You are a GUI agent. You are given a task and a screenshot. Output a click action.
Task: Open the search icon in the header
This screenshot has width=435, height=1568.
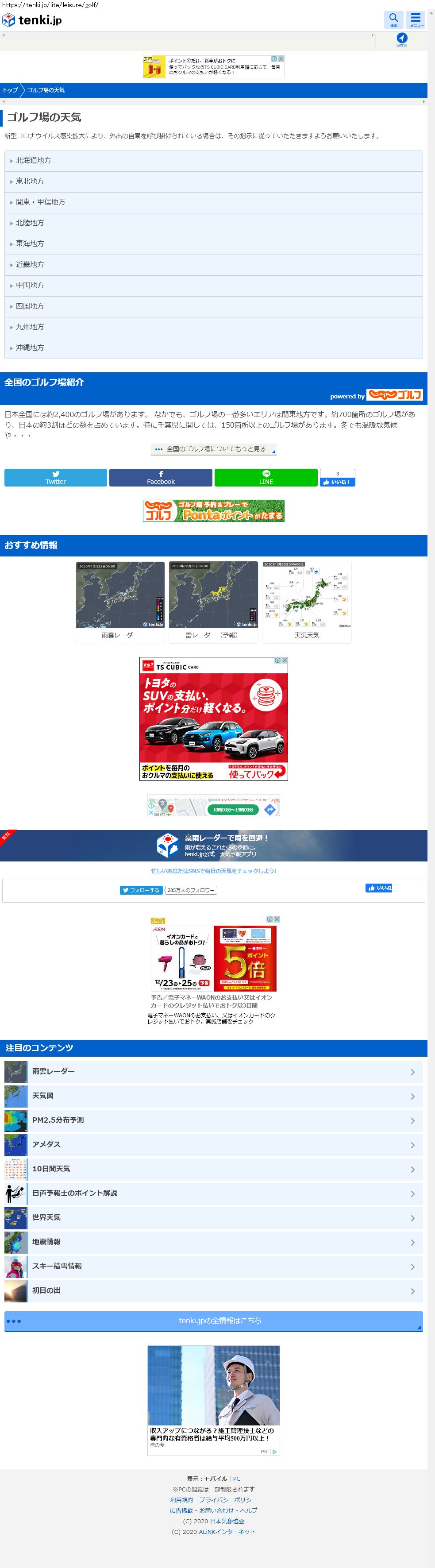(x=394, y=19)
